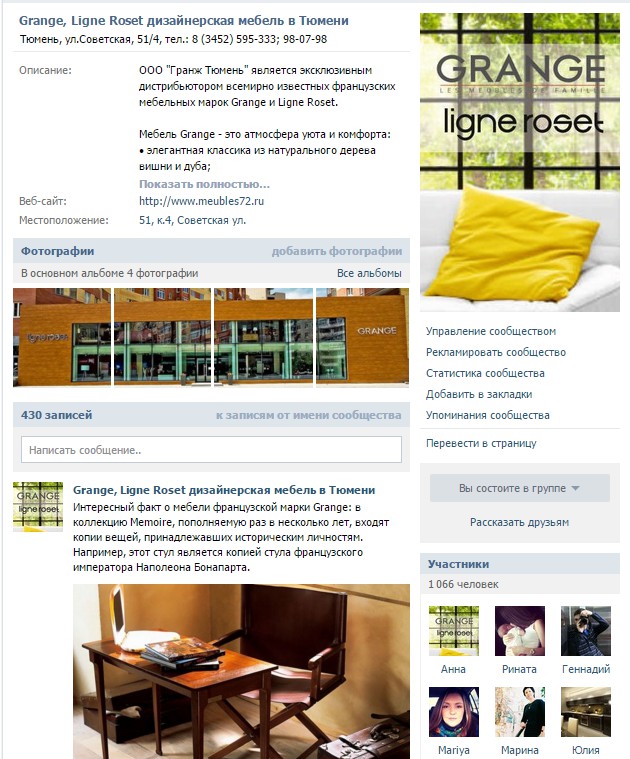
Task: Tap the Написать сообщение field
Action: pyautogui.click(x=211, y=450)
